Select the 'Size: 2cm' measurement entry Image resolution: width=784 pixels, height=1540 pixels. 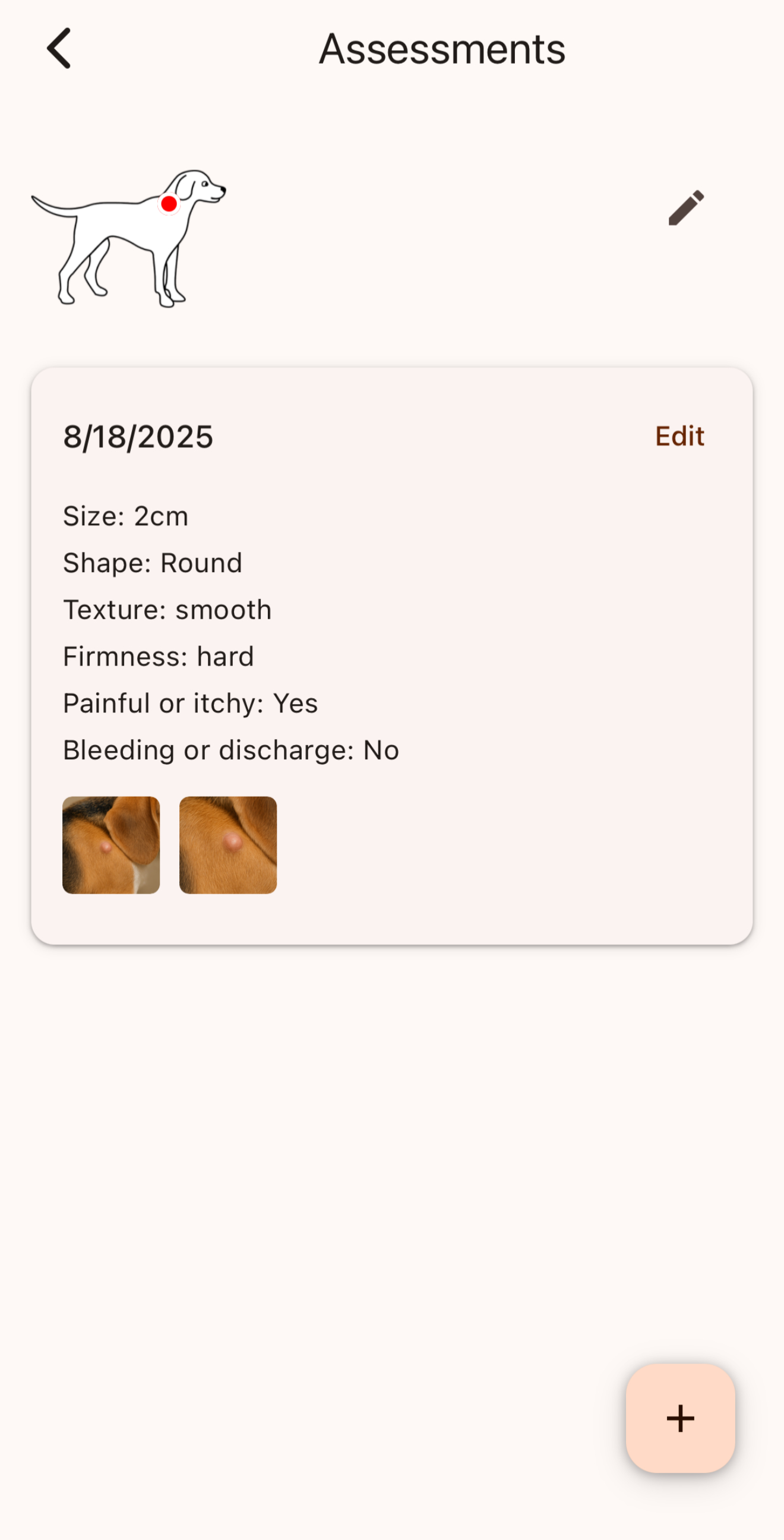tap(125, 515)
